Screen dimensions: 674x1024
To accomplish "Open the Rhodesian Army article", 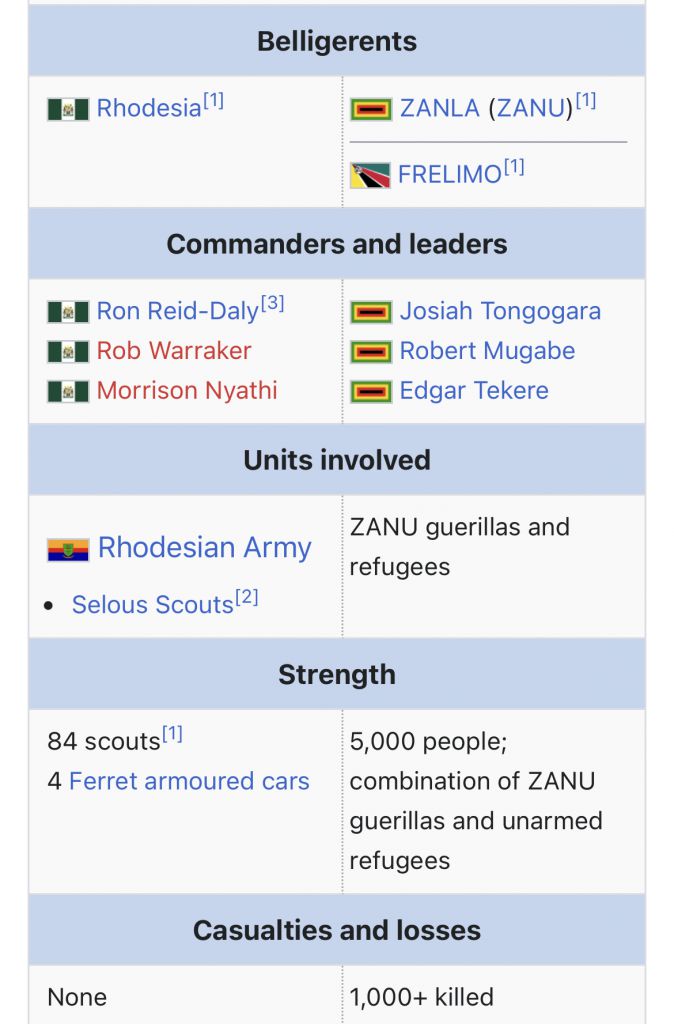I will tap(204, 548).
